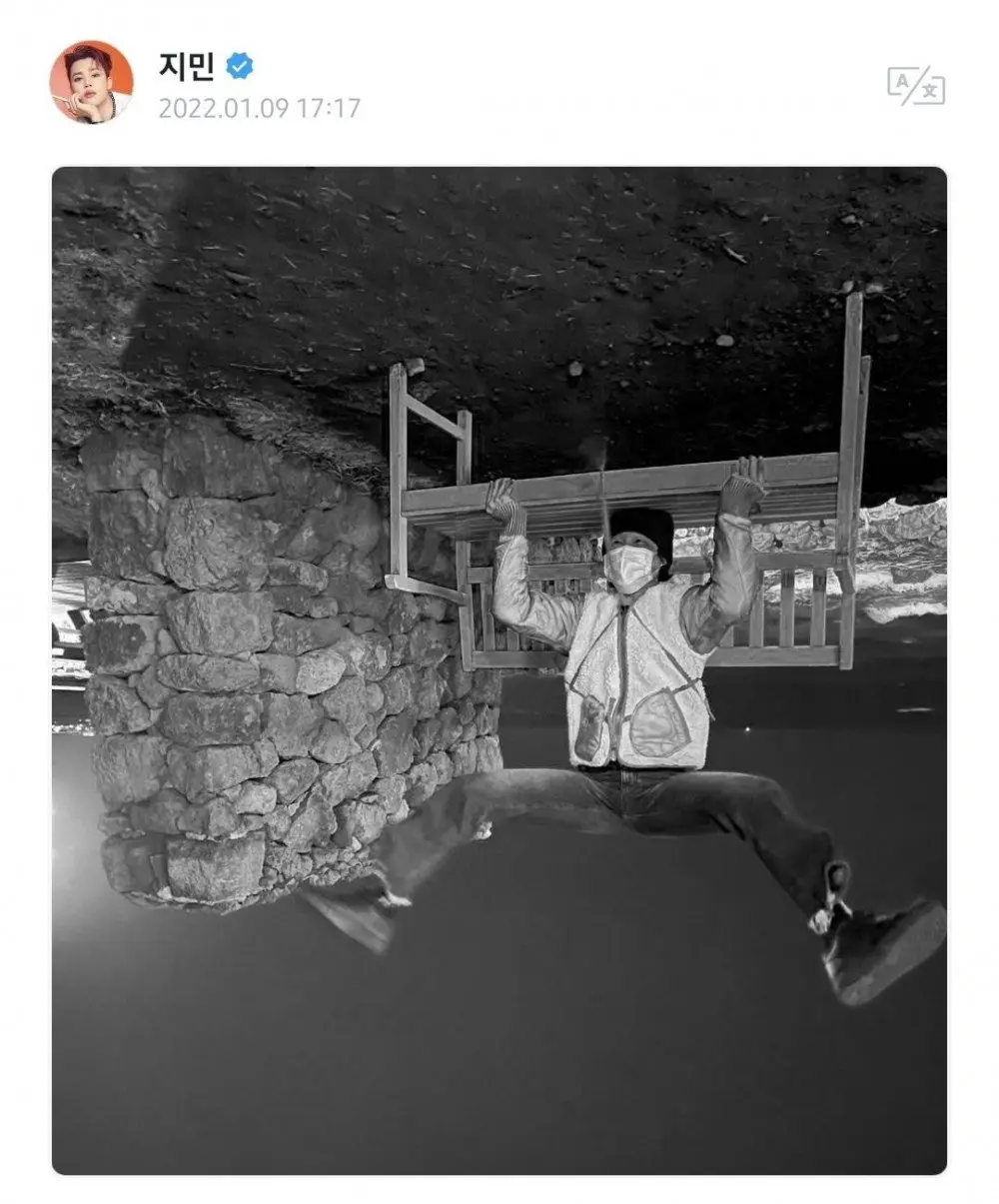Open 지민's profile picture
Screen dimensions: 999x1204
tap(91, 82)
